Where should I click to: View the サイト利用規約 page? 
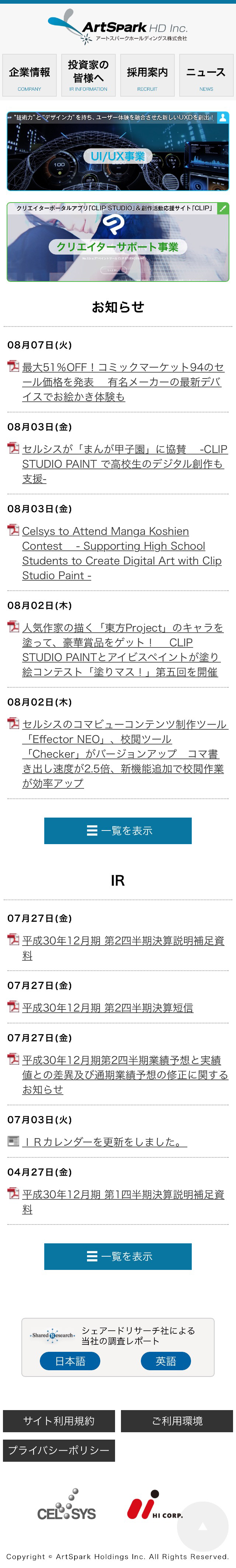coord(58,1420)
